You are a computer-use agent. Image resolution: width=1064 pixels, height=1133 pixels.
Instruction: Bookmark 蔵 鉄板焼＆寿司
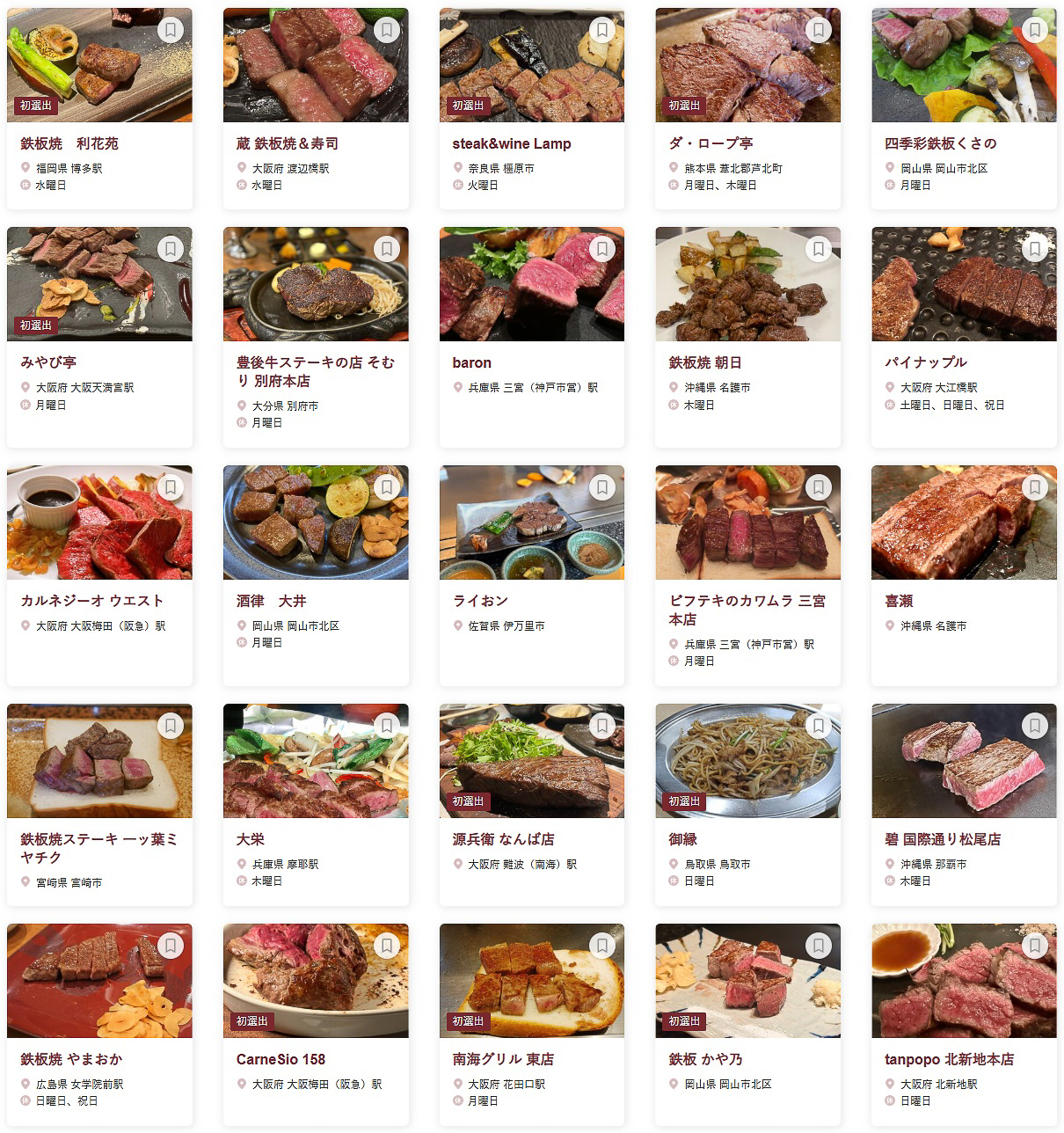386,30
